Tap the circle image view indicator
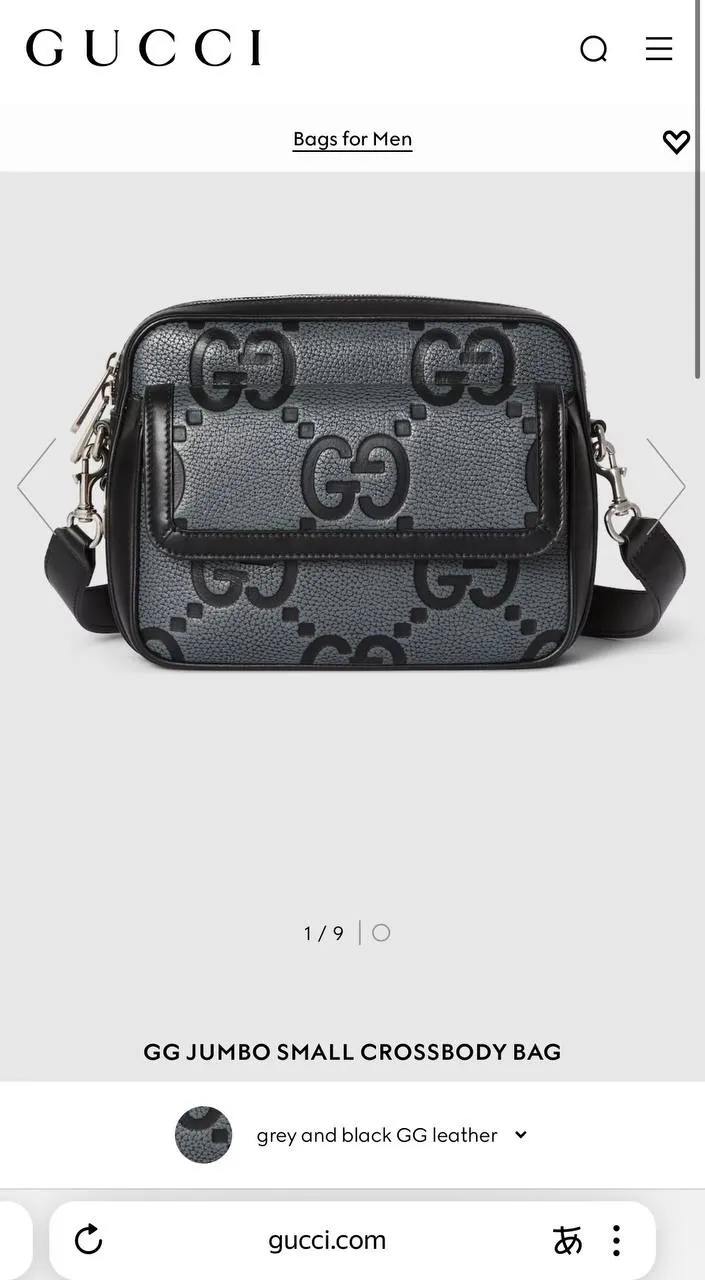 (x=381, y=933)
